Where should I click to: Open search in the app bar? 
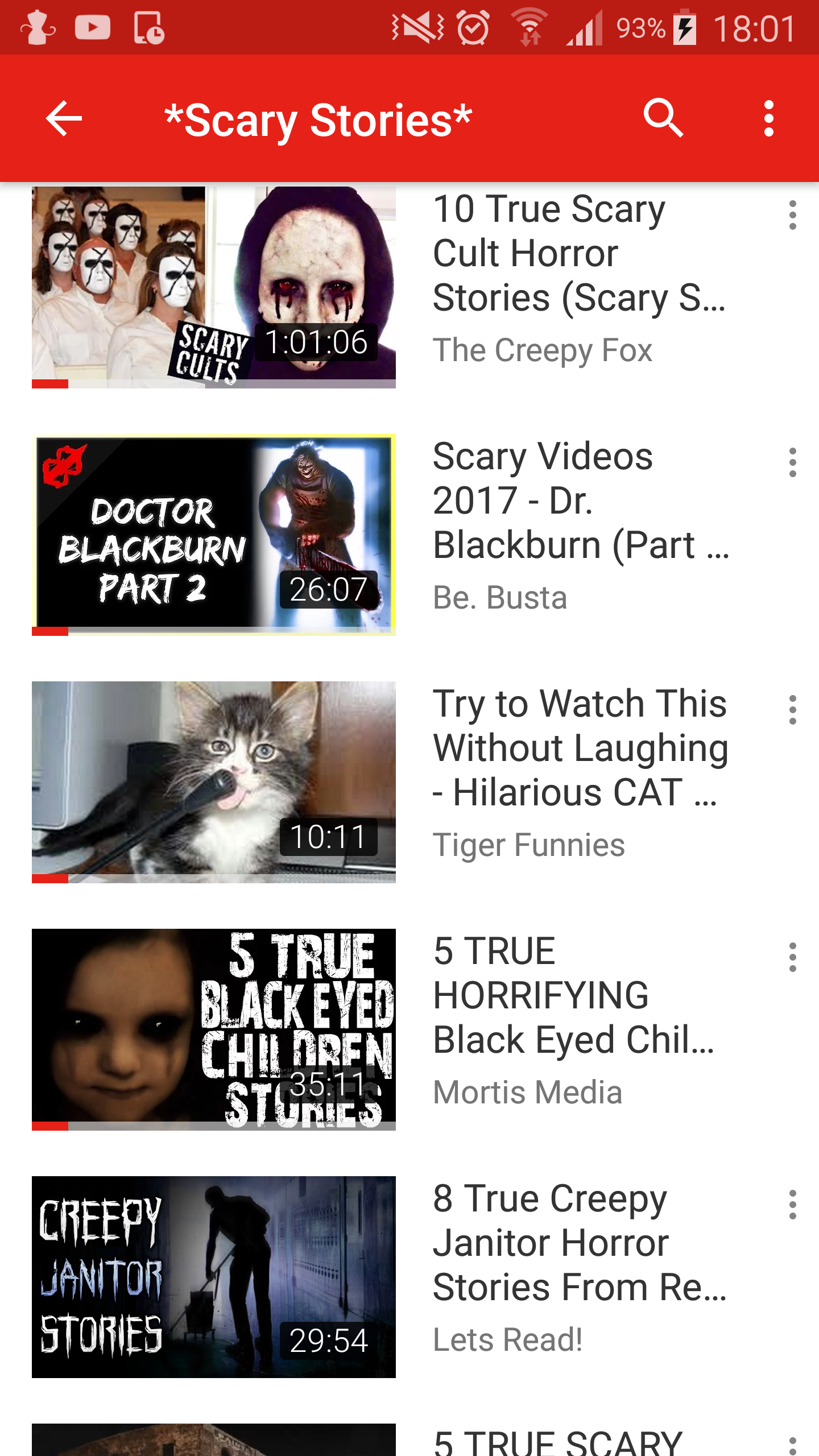[x=663, y=118]
